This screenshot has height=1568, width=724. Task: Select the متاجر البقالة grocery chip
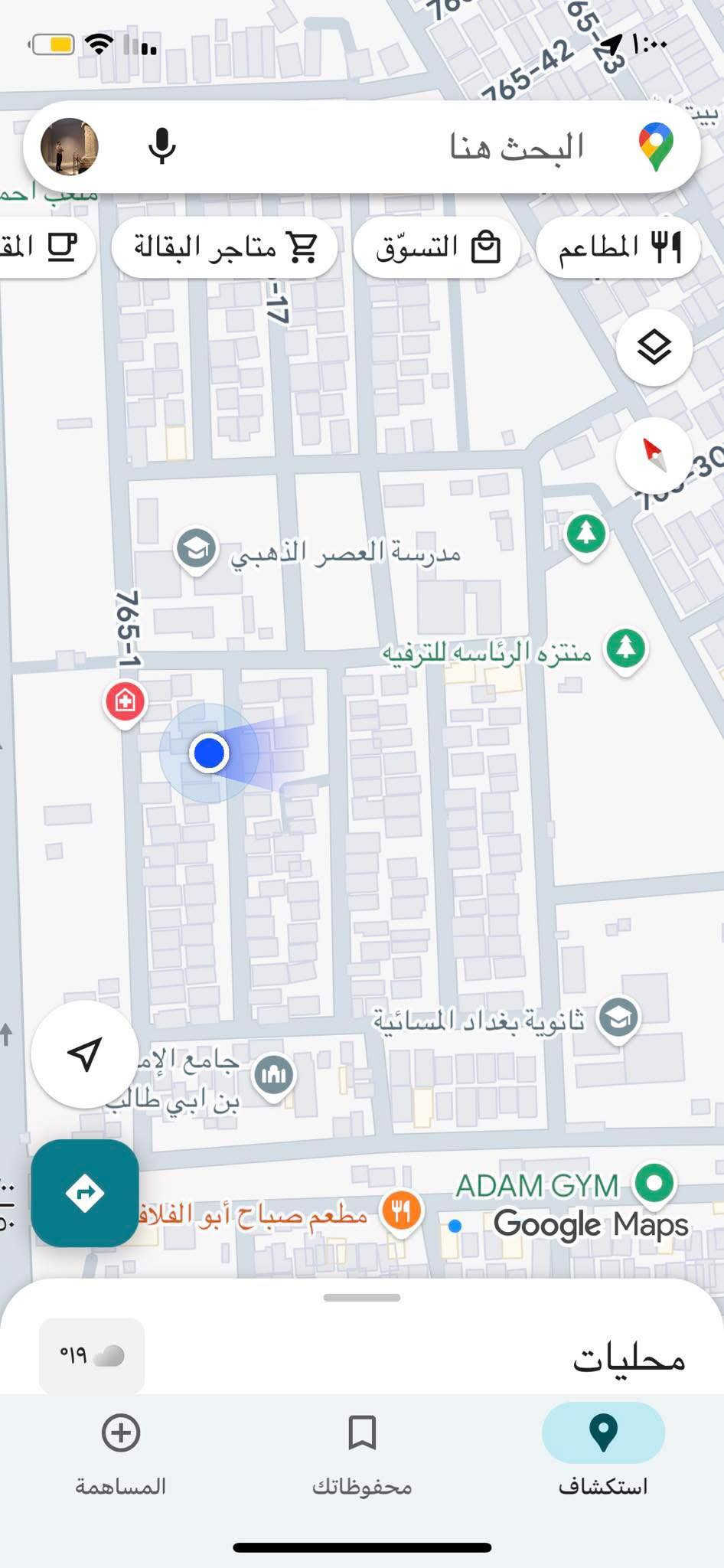(224, 247)
